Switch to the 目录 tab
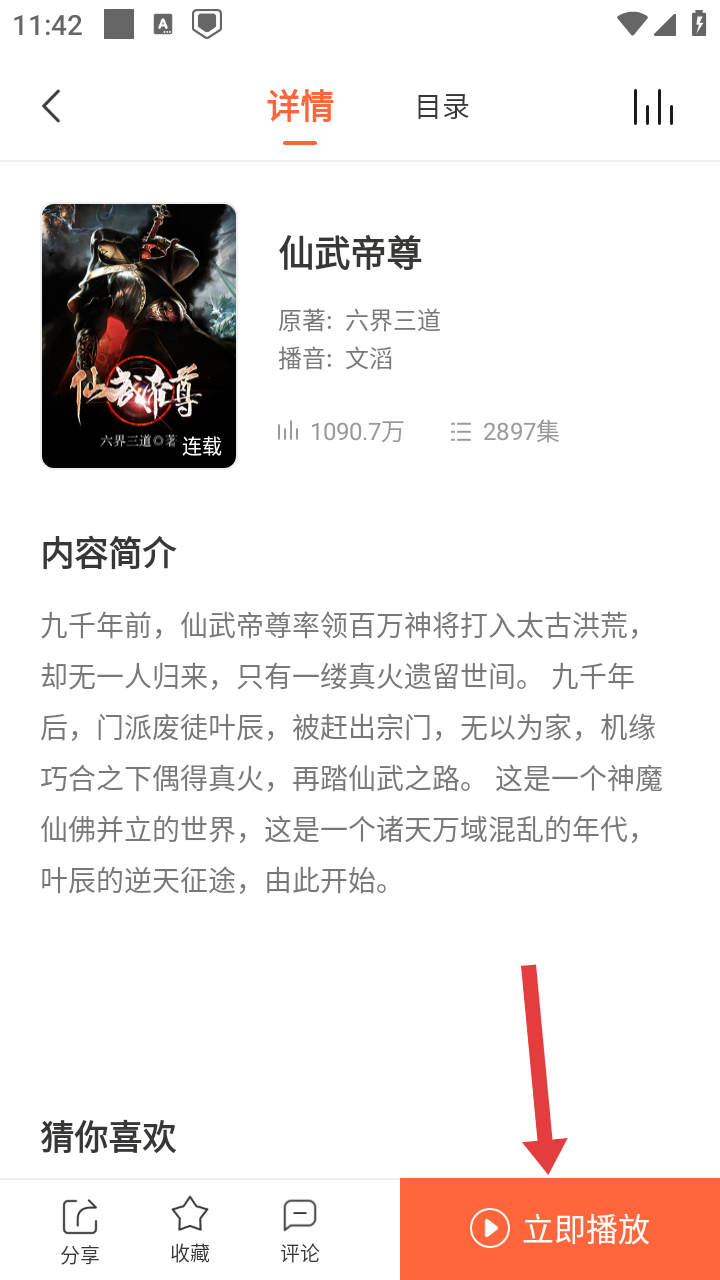Image resolution: width=720 pixels, height=1280 pixels. coord(442,107)
